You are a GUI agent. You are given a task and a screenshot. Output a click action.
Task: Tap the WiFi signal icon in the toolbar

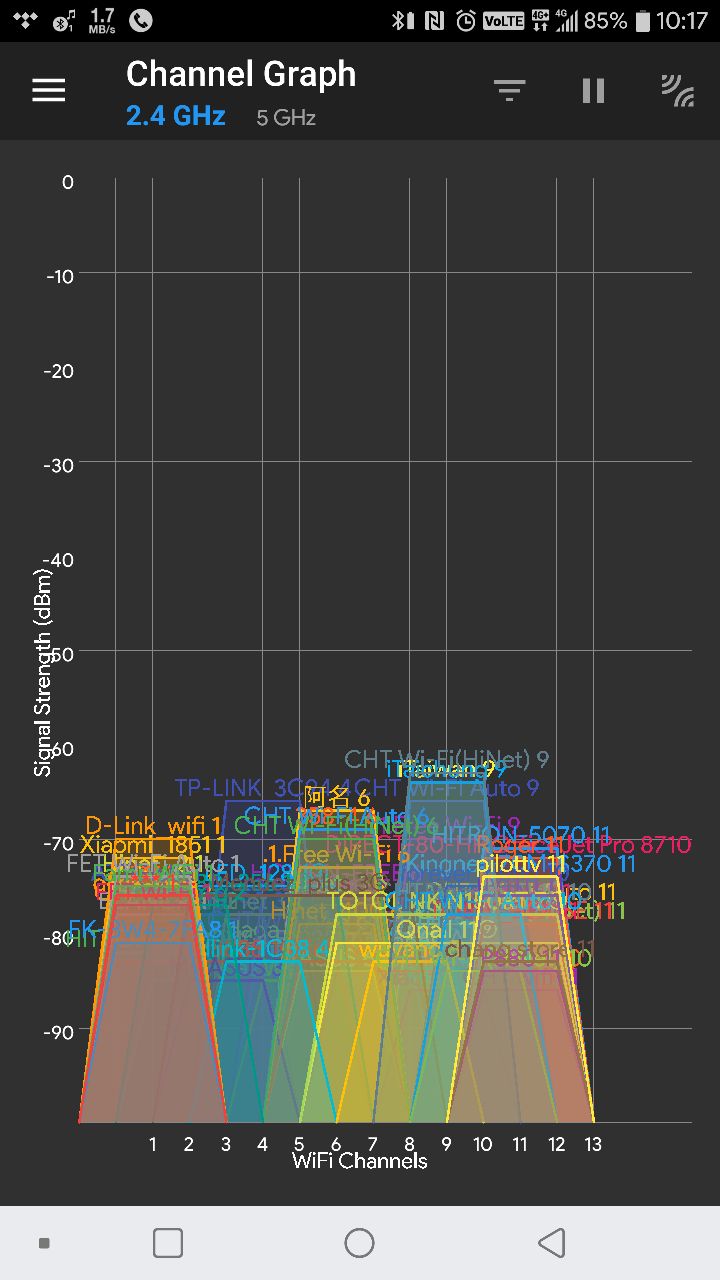point(678,91)
